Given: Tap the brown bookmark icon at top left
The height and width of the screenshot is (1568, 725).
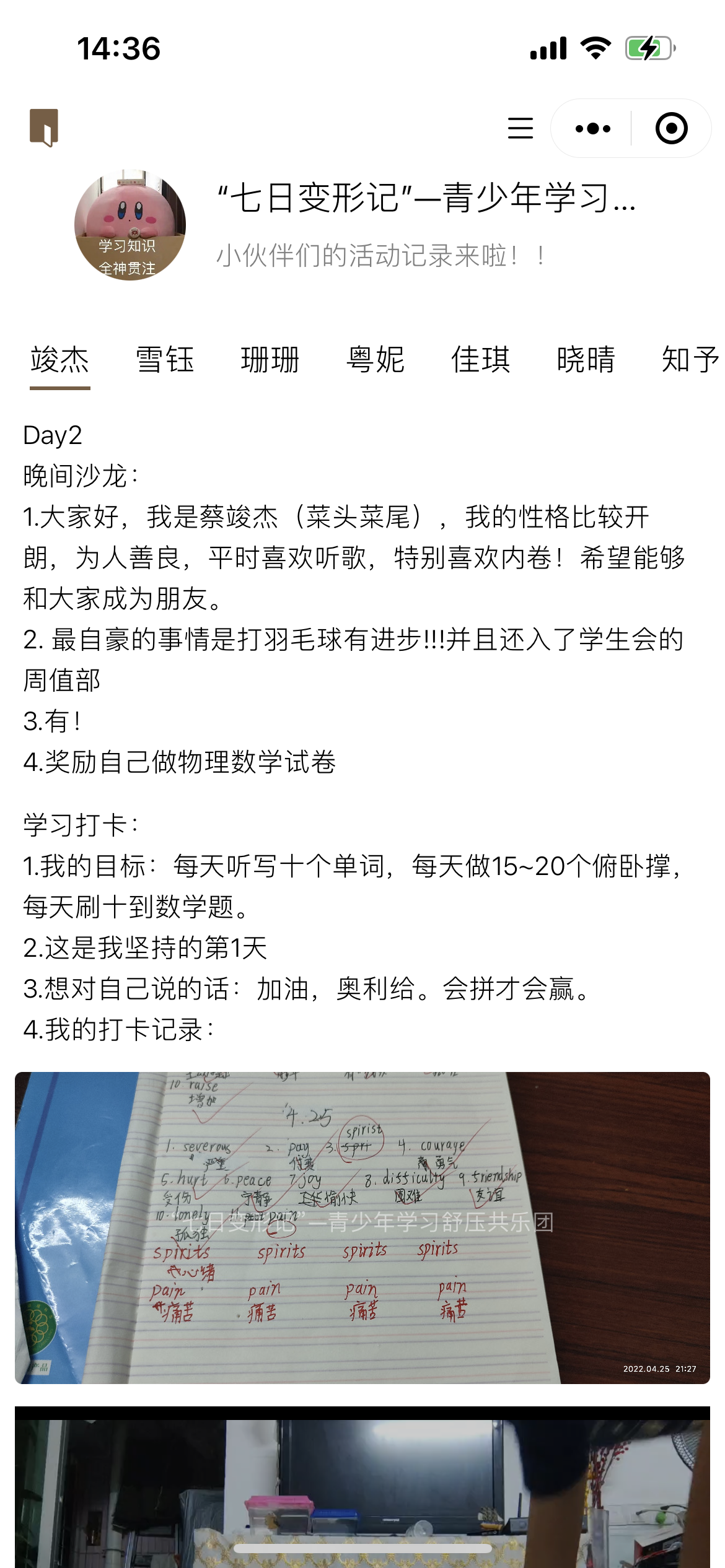Looking at the screenshot, I should [x=44, y=128].
